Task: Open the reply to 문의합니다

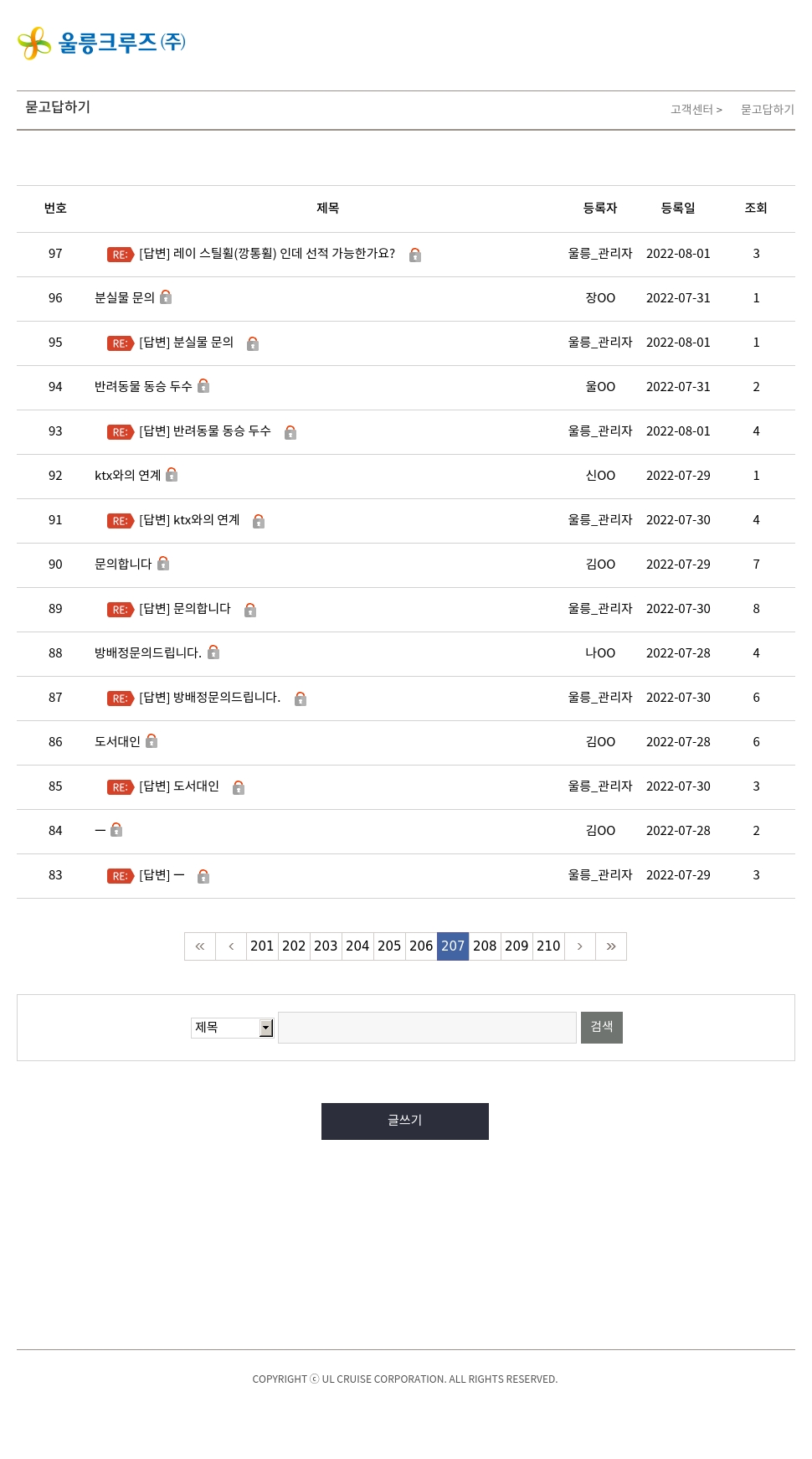Action: (x=185, y=608)
